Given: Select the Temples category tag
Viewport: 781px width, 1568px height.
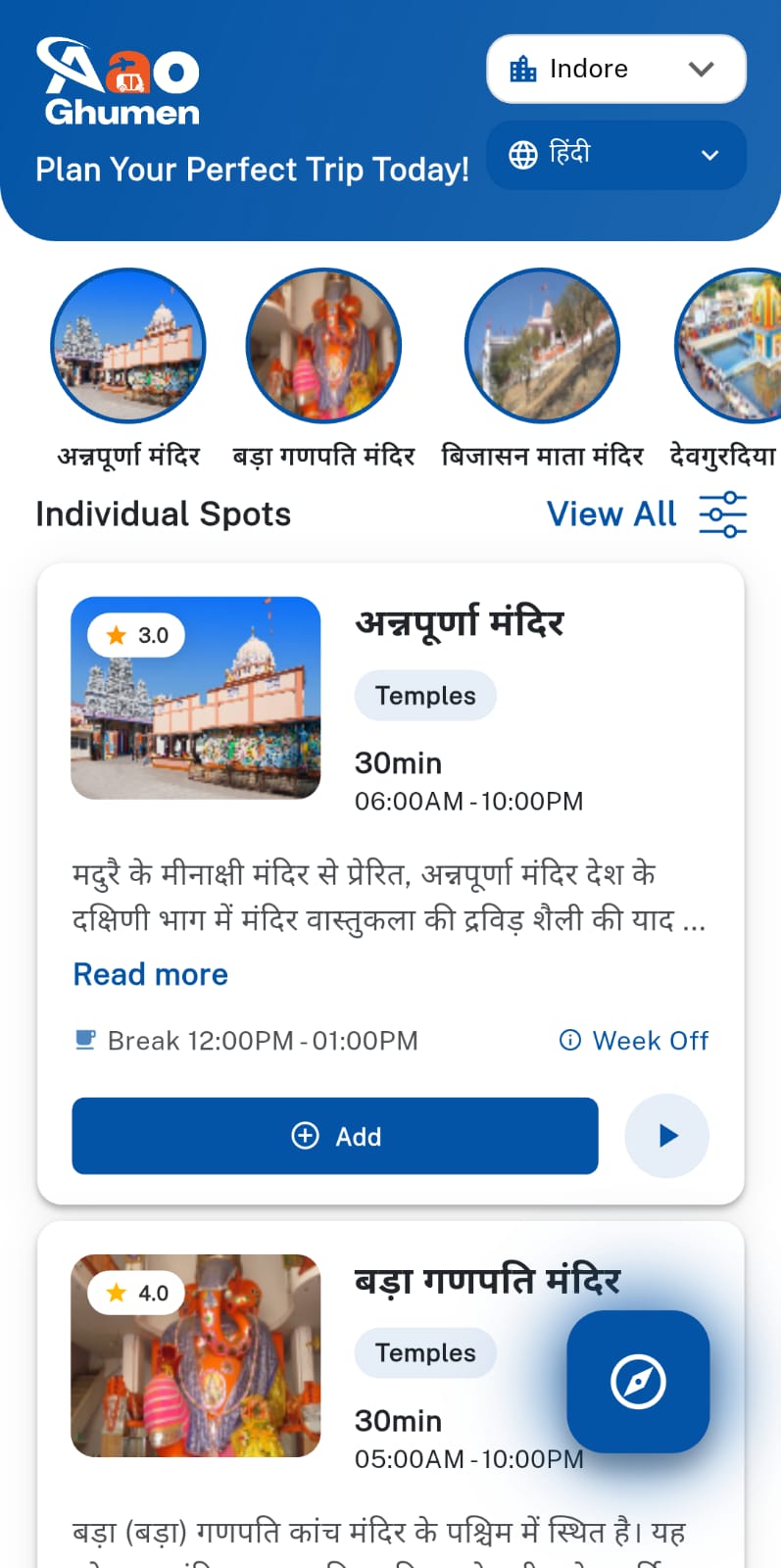Looking at the screenshot, I should 425,695.
